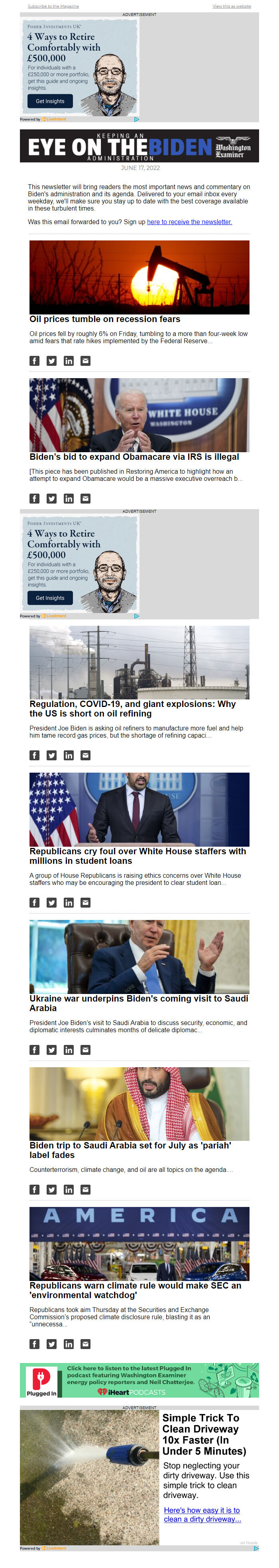Share the oil refining article on LinkedIn
Image resolution: width=279 pixels, height=1568 pixels.
point(69,756)
